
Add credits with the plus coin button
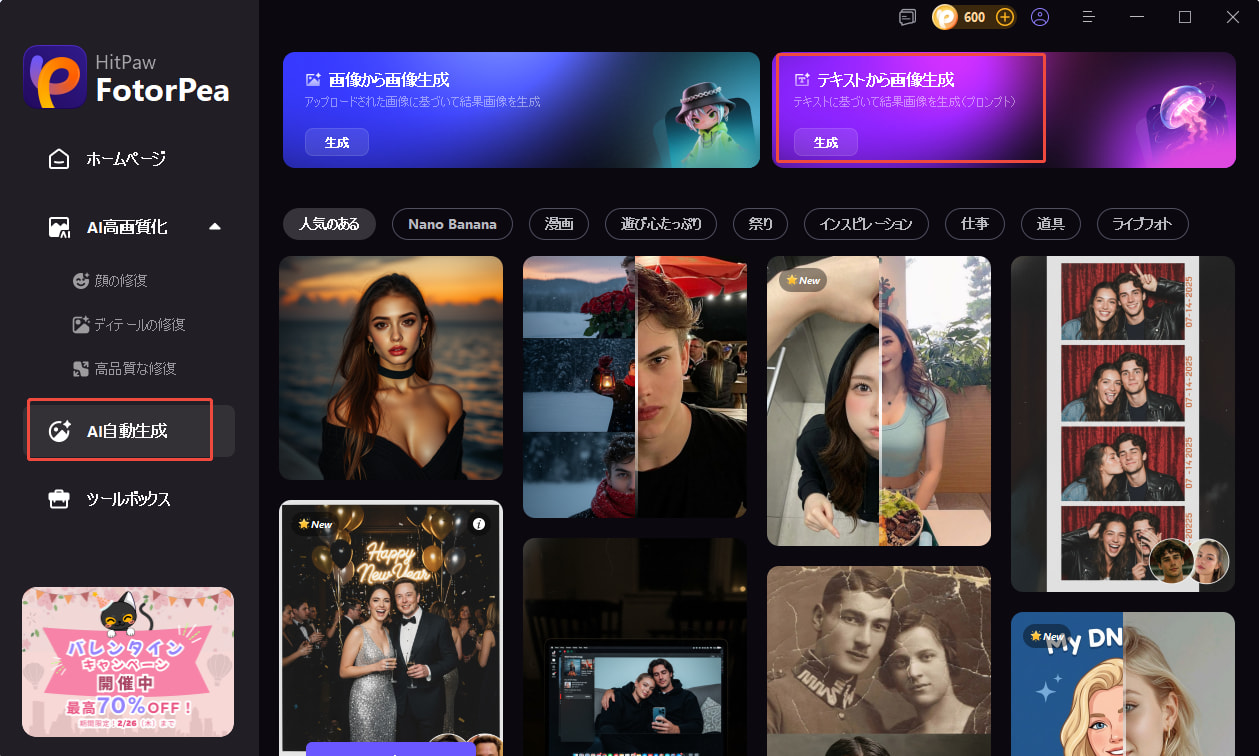tap(1005, 17)
